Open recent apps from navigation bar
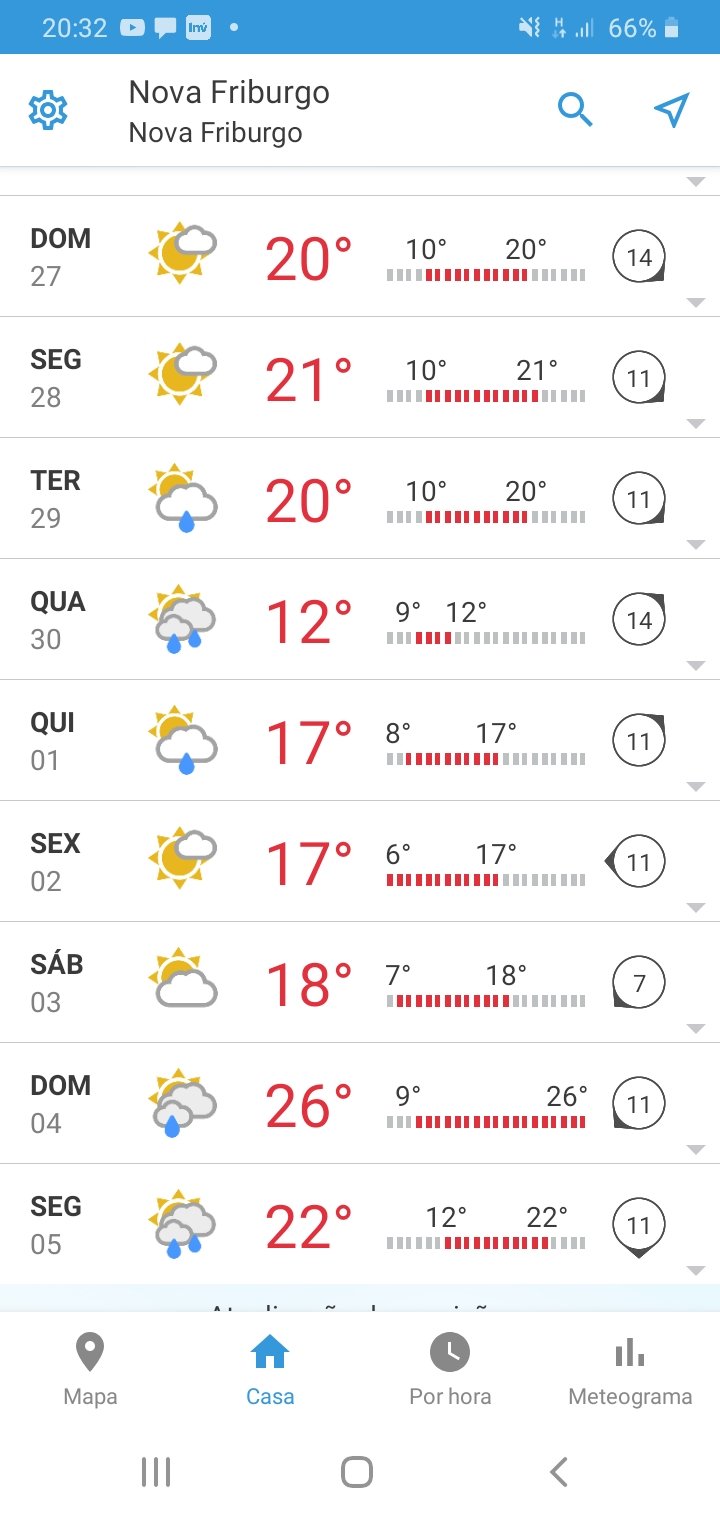 [156, 1472]
